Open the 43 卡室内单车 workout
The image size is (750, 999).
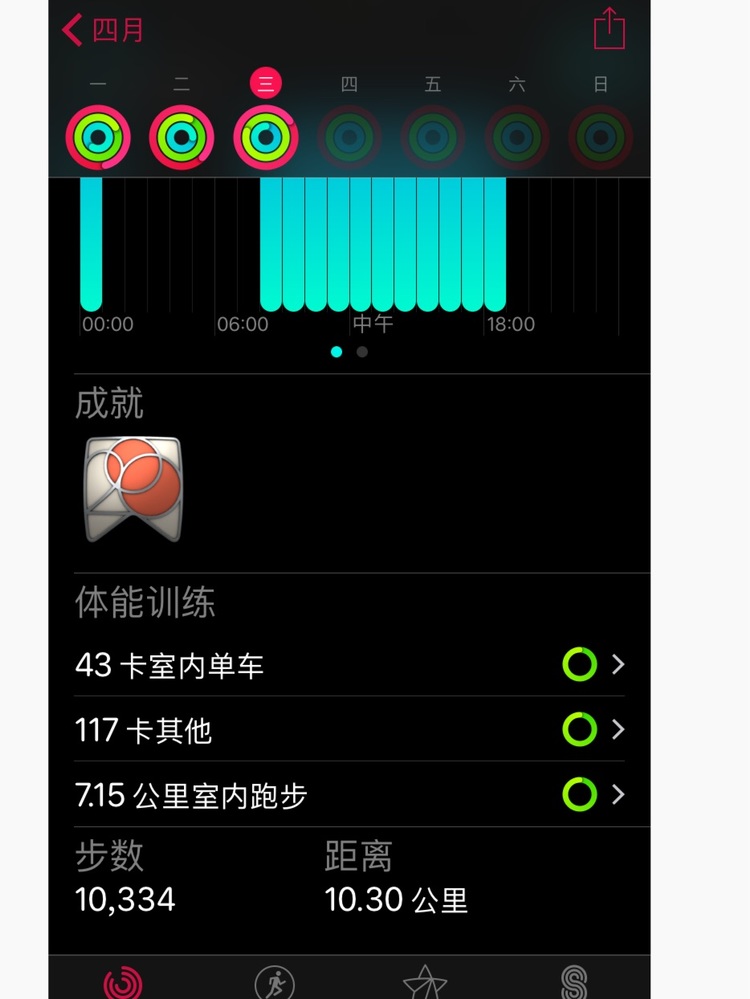349,664
